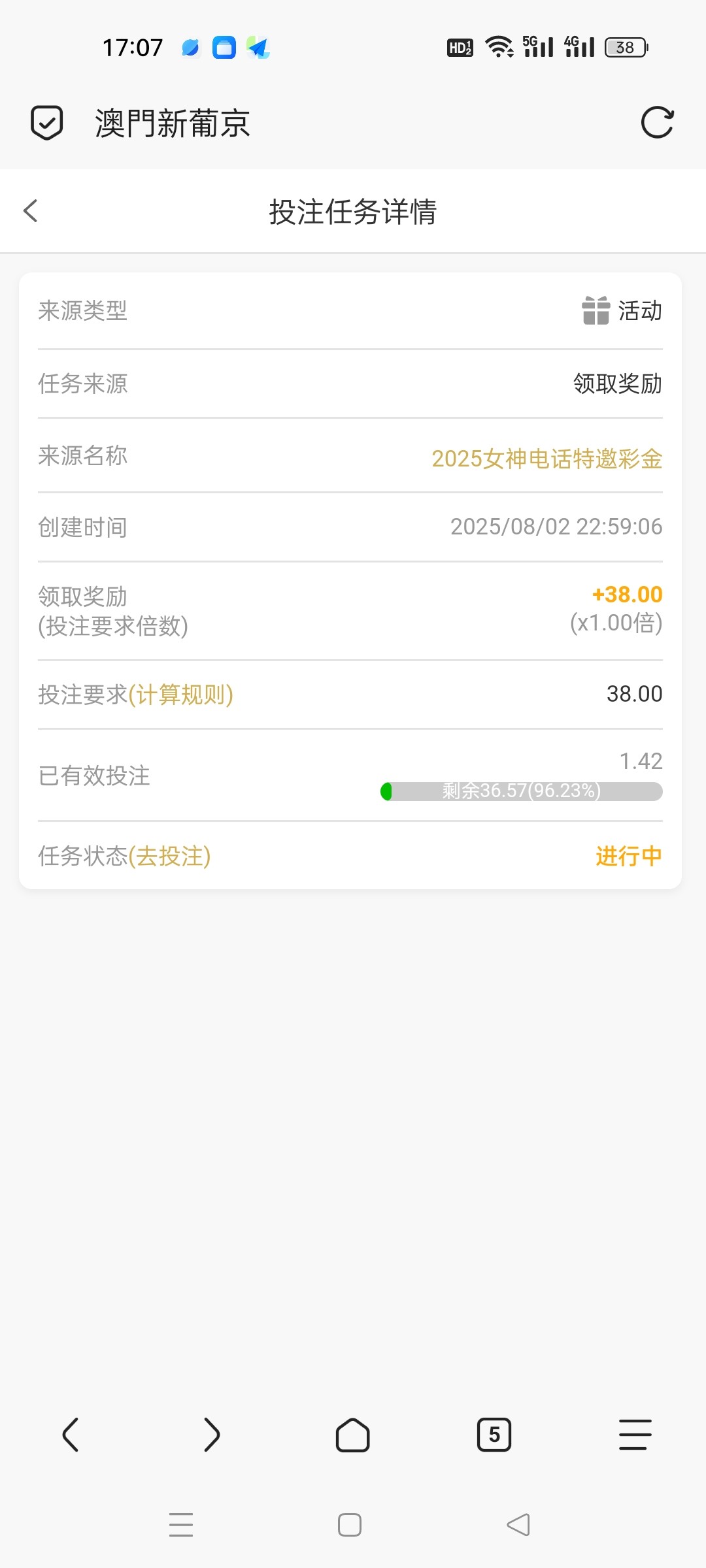Image resolution: width=706 pixels, height=1568 pixels.
Task: Go to the system home screen
Action: click(x=350, y=1525)
